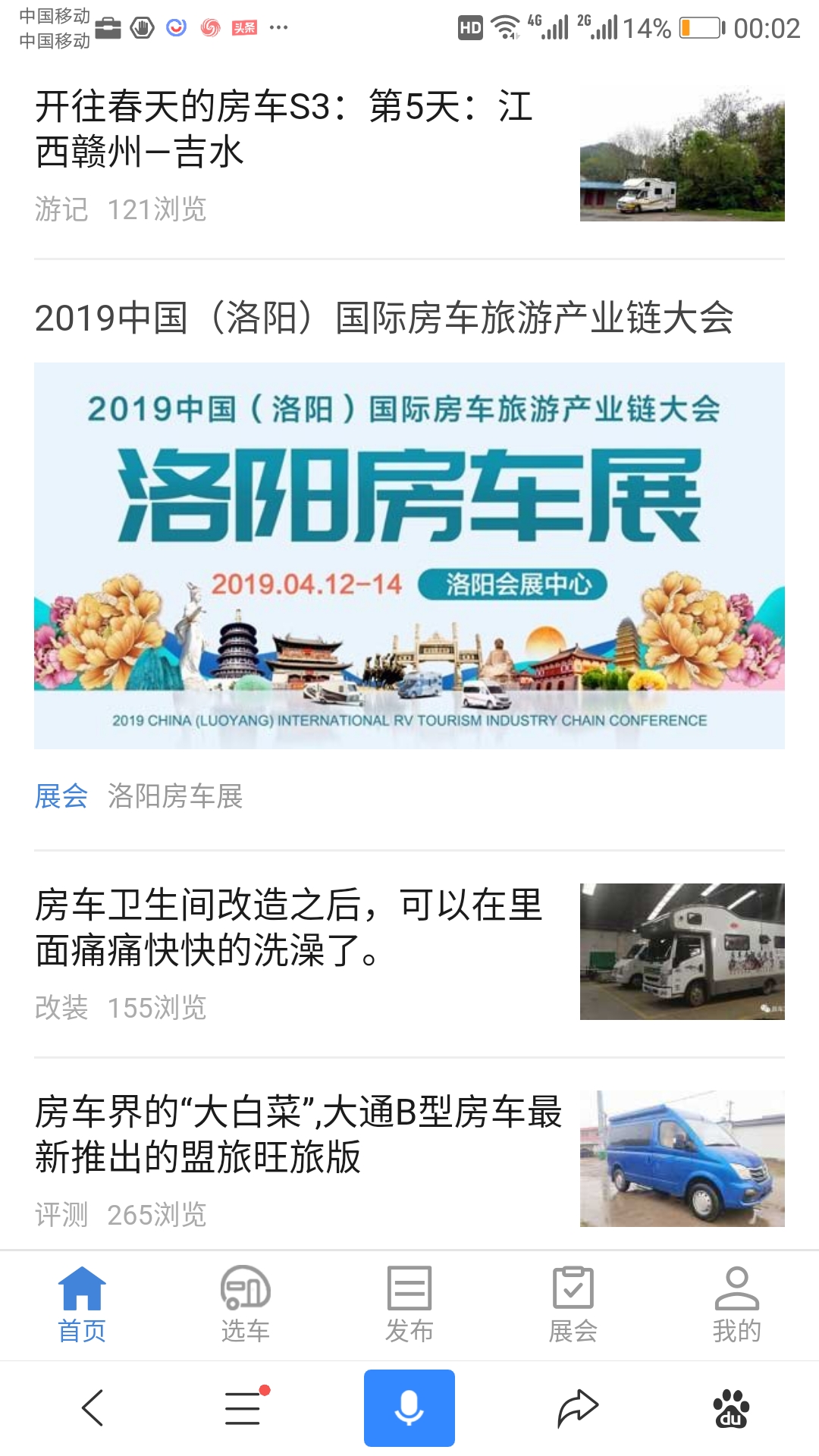Go back with the browser back arrow
The image size is (819, 1456).
[93, 1408]
